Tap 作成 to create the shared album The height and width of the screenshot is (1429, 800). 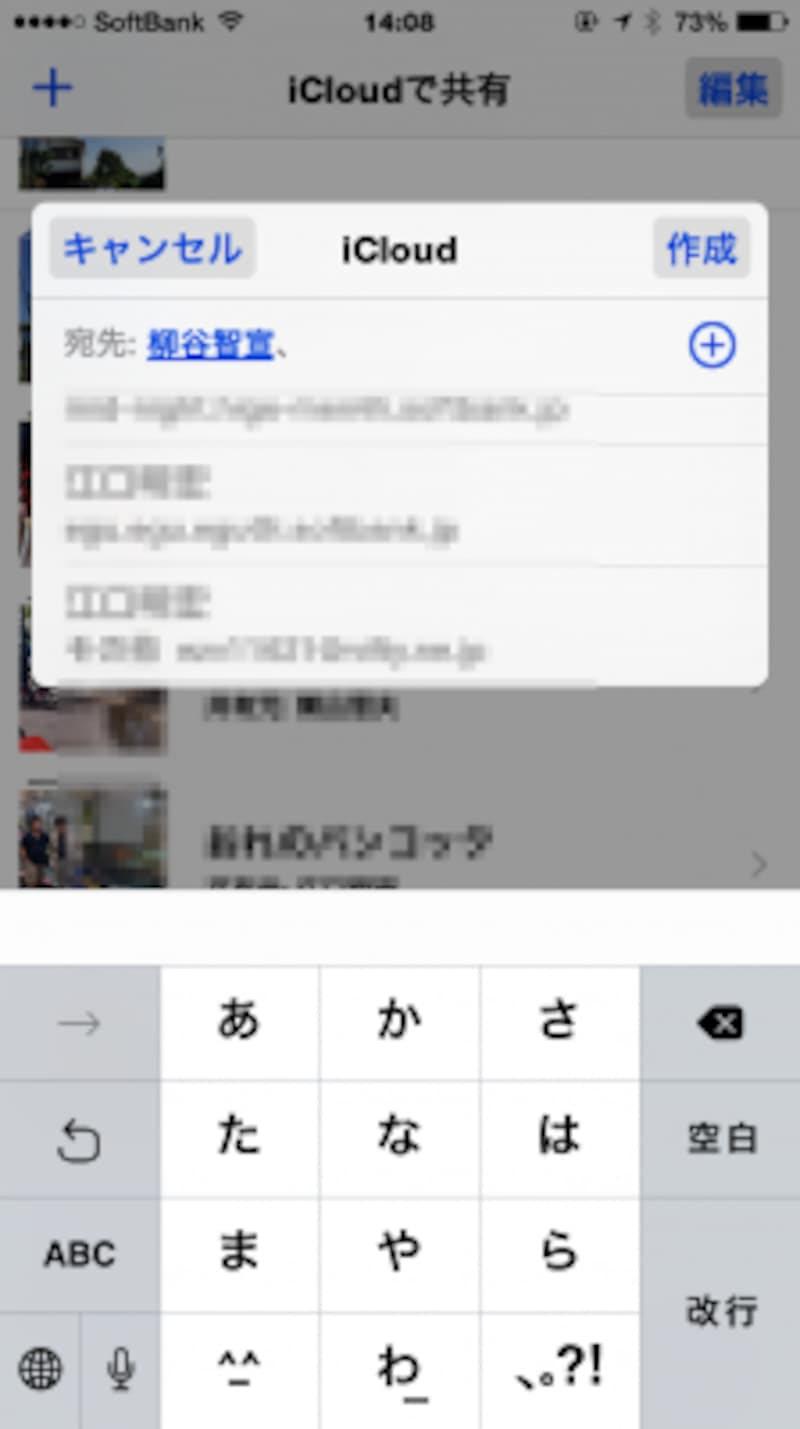point(701,248)
